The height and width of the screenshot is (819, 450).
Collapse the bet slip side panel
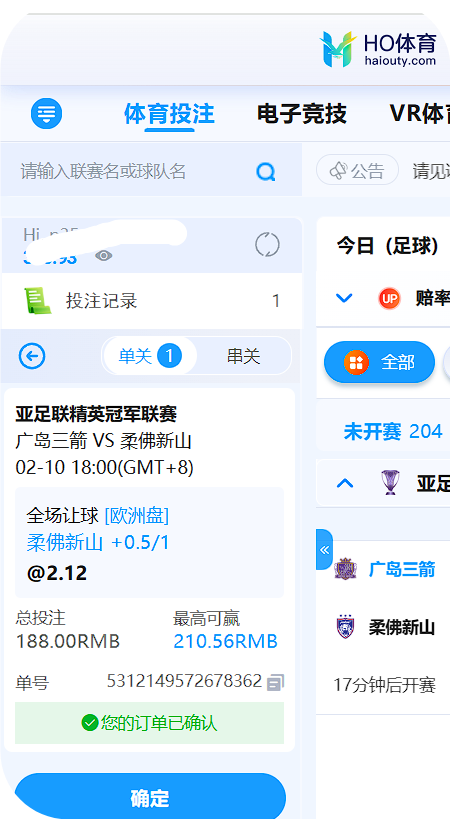point(324,549)
